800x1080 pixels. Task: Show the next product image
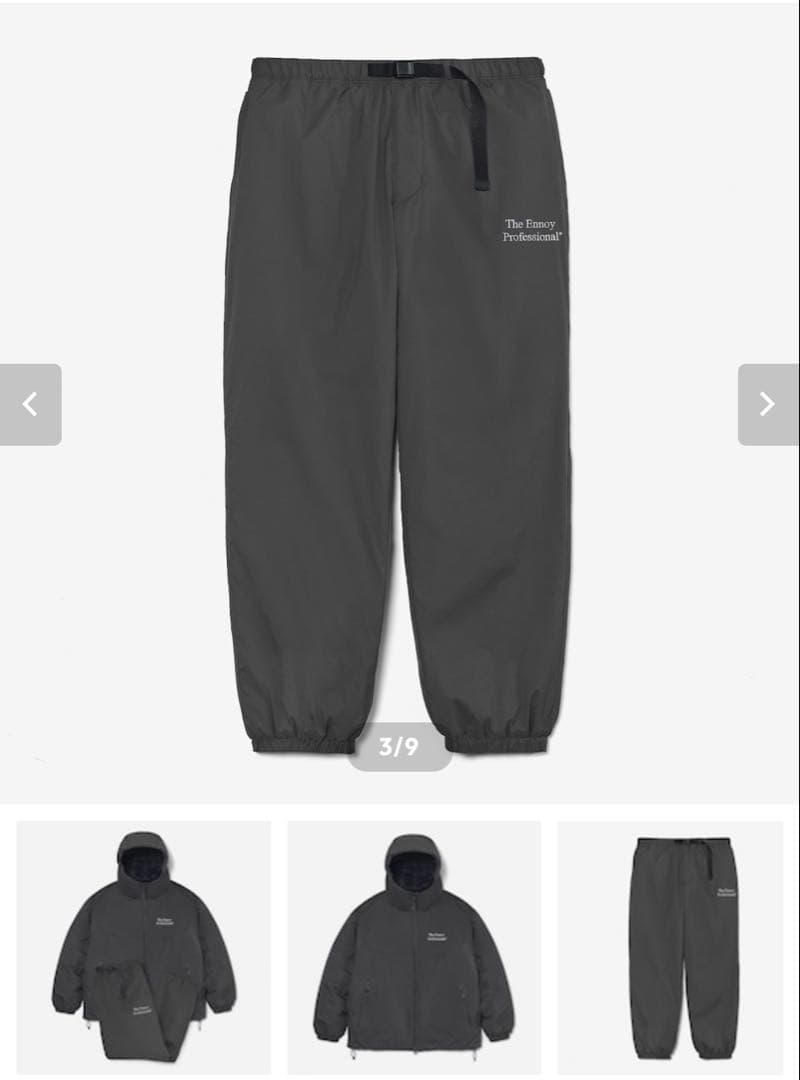pos(767,404)
